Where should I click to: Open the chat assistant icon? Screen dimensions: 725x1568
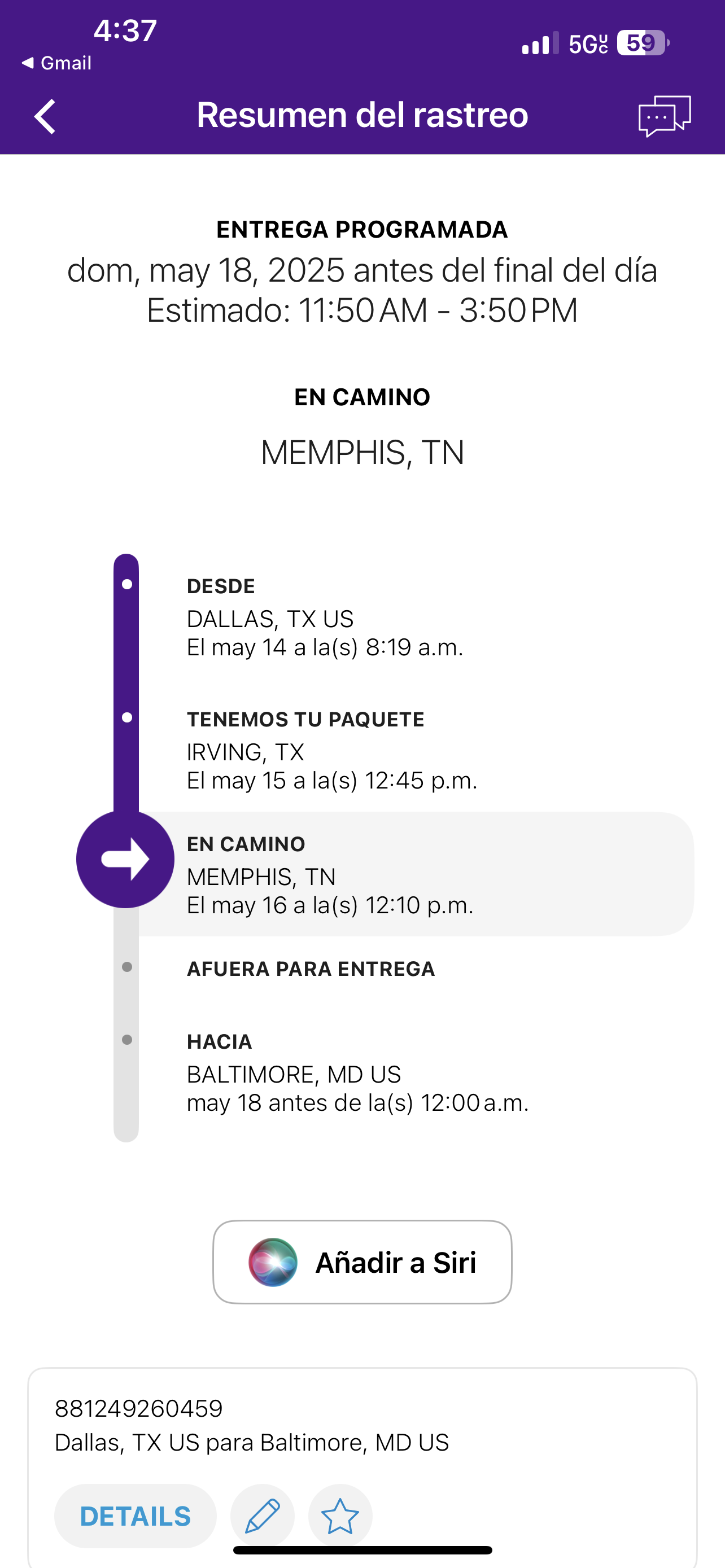(664, 116)
